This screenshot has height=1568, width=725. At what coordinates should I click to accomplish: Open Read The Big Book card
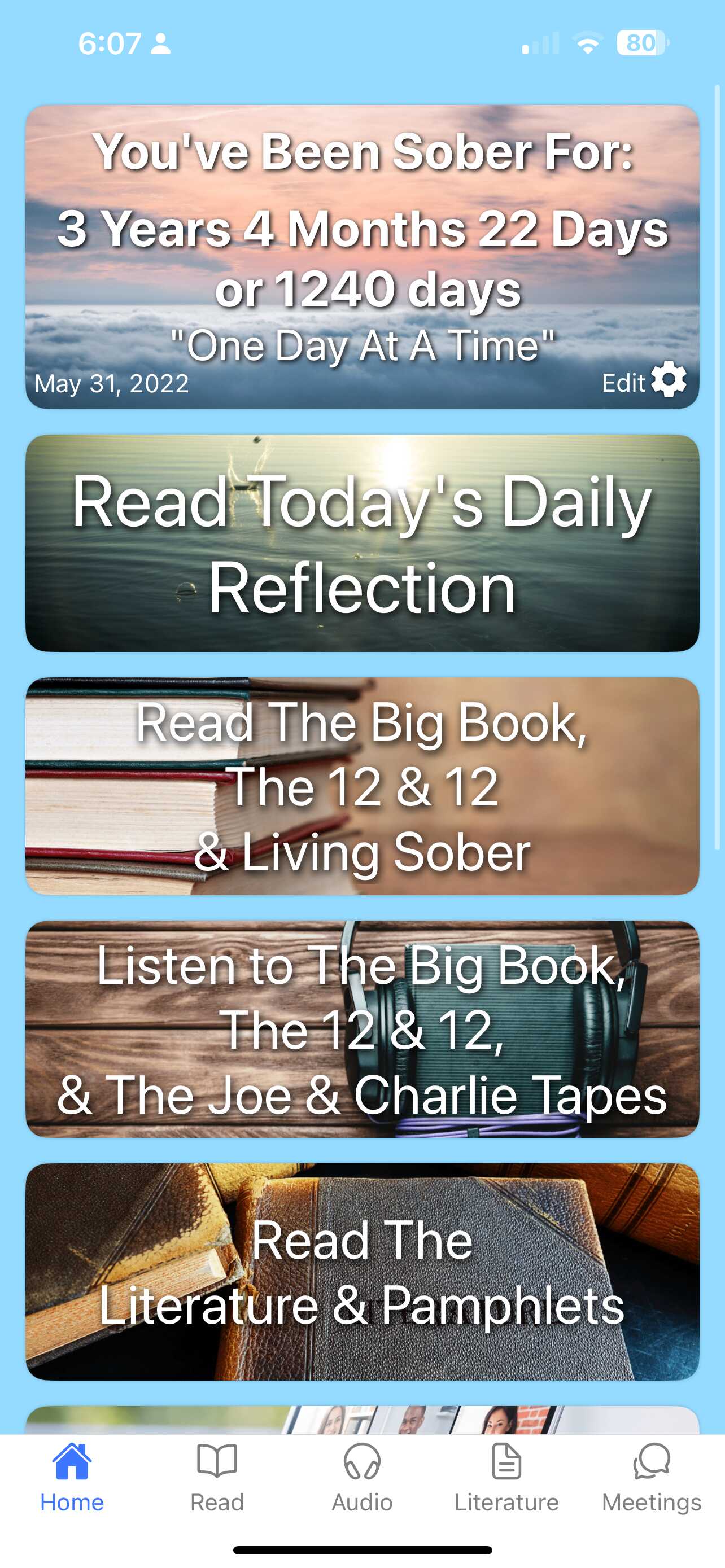point(361,786)
